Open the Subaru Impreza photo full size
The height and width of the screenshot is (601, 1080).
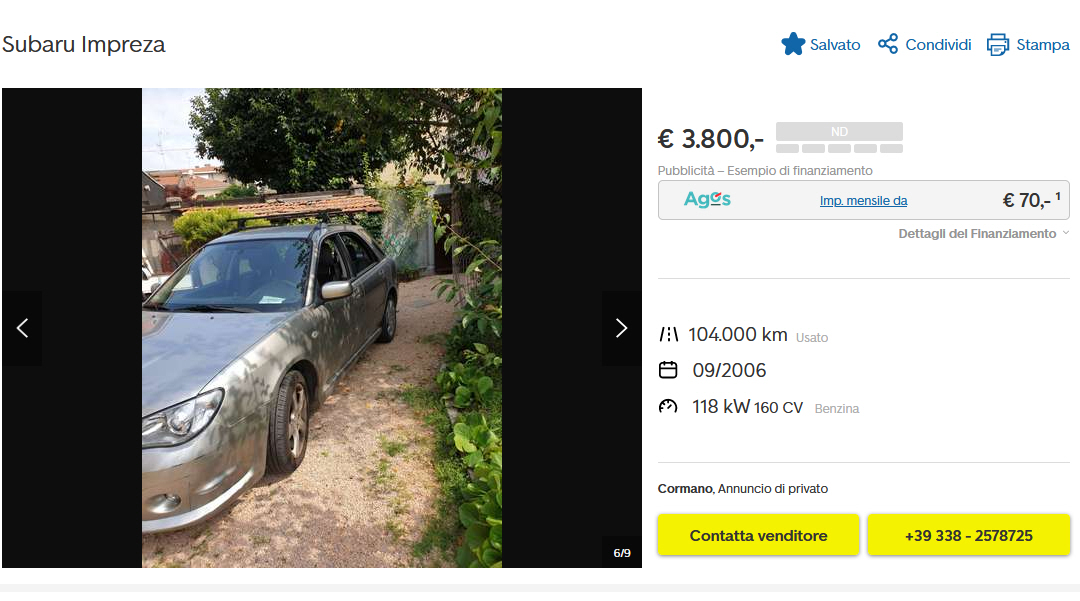coord(321,330)
